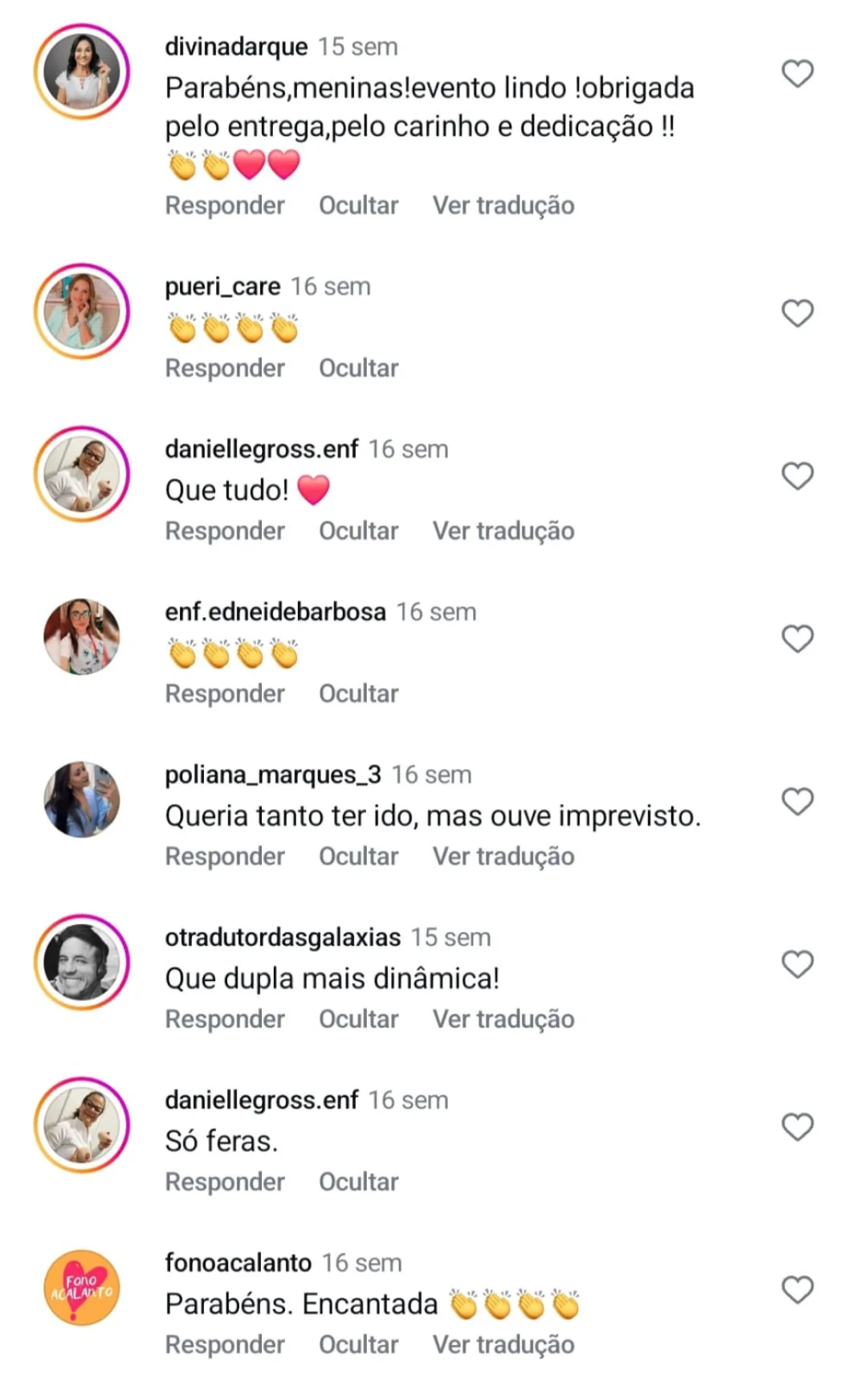Viewport: 868px width, 1381px height.
Task: Reply to otradutordasgalaxias's comment
Action: click(x=225, y=1019)
